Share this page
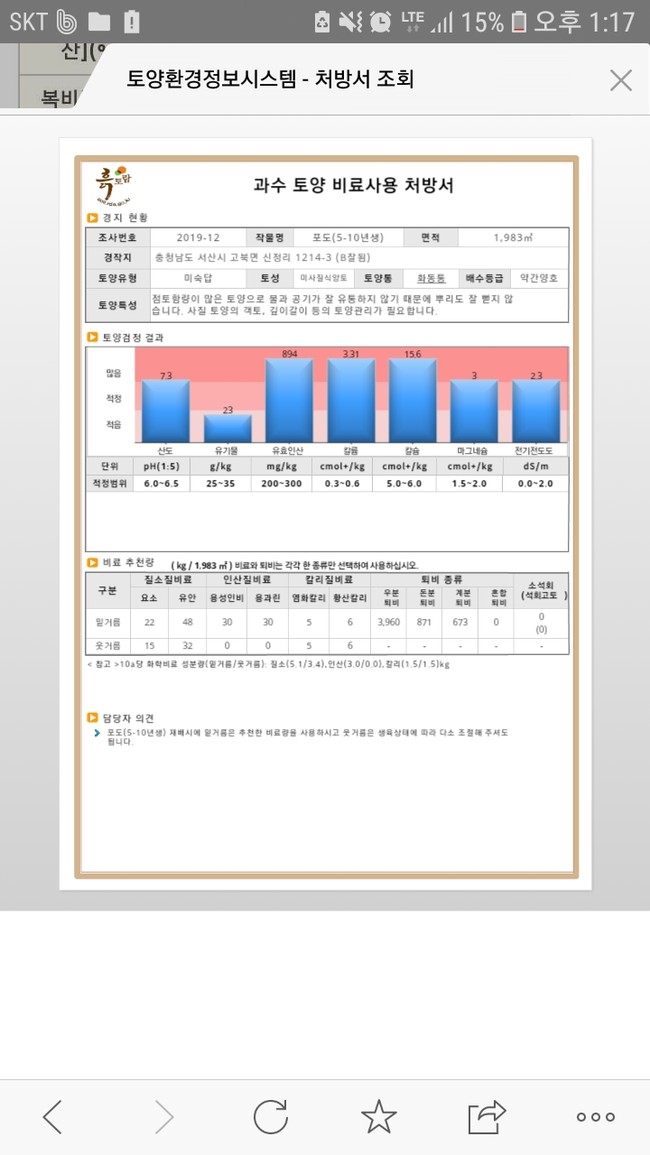650x1155 pixels. point(487,1116)
